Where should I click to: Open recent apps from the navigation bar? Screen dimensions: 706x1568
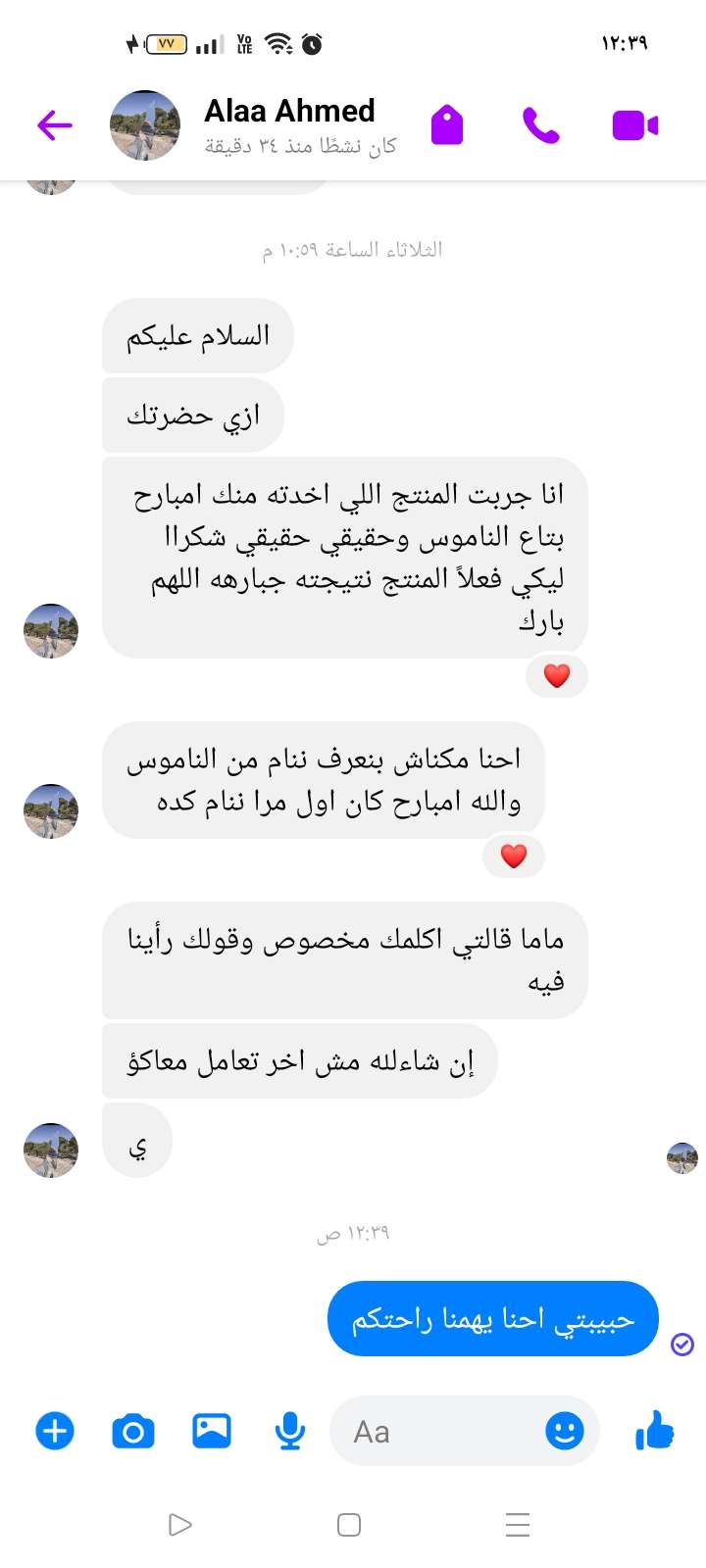coord(517,1525)
